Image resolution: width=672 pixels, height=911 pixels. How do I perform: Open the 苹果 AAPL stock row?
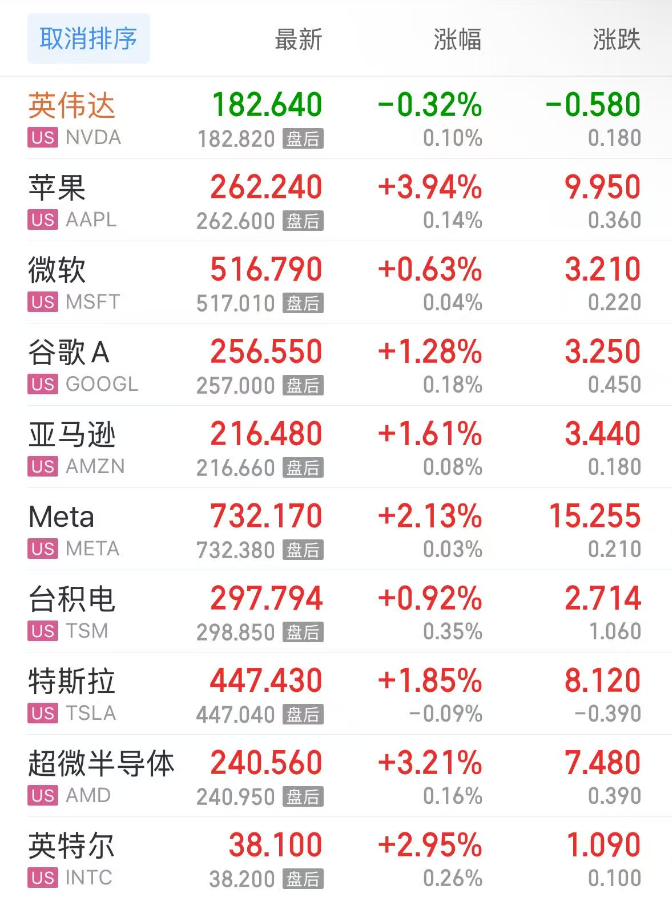point(57,187)
